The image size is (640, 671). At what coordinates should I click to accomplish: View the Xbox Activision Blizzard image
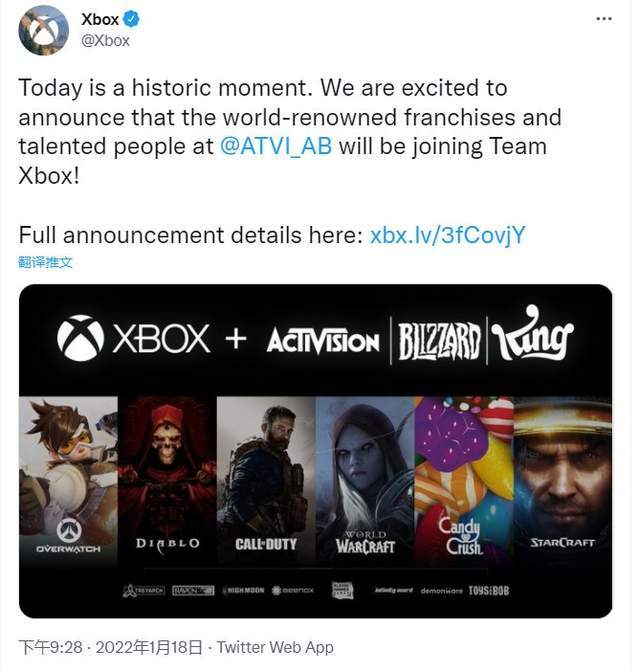coord(315,450)
